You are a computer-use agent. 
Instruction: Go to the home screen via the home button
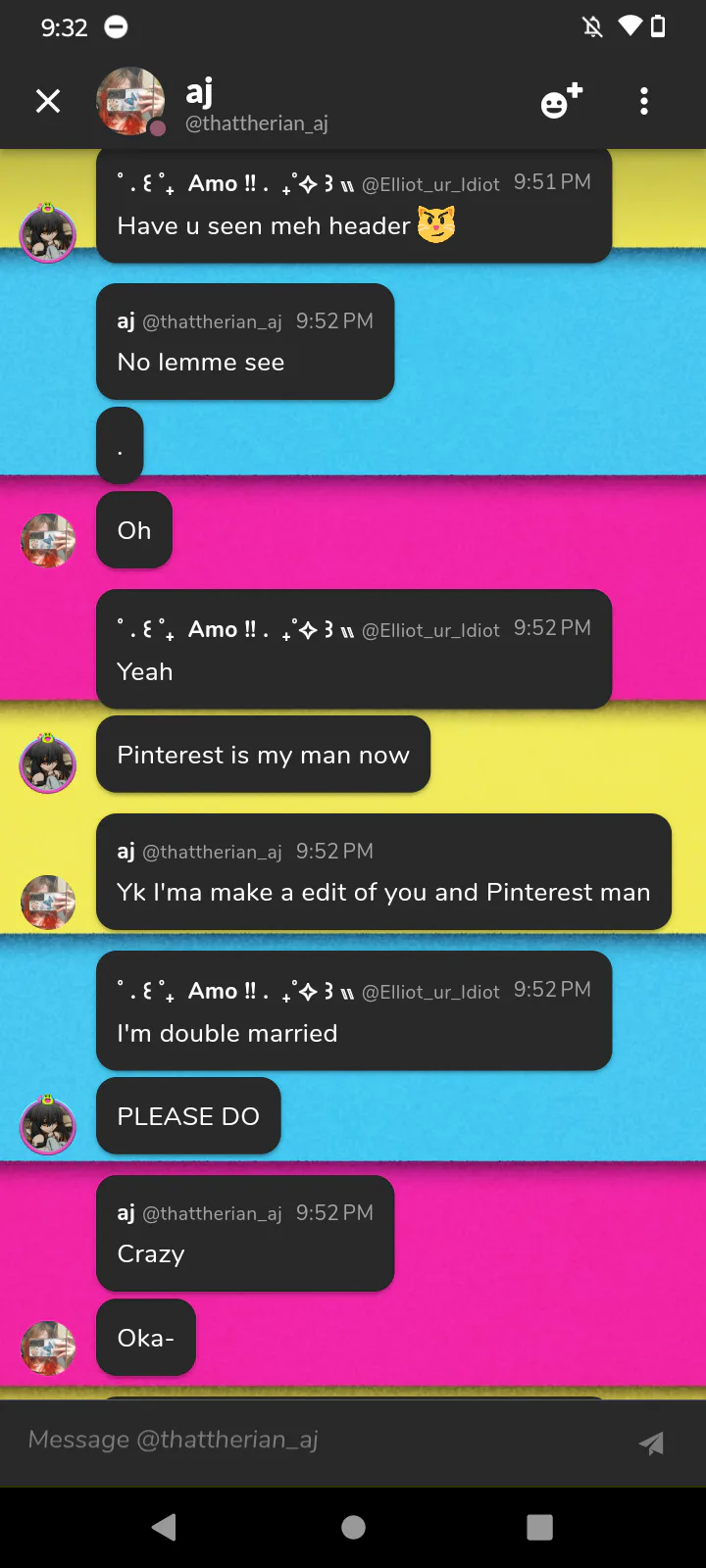(x=353, y=1527)
